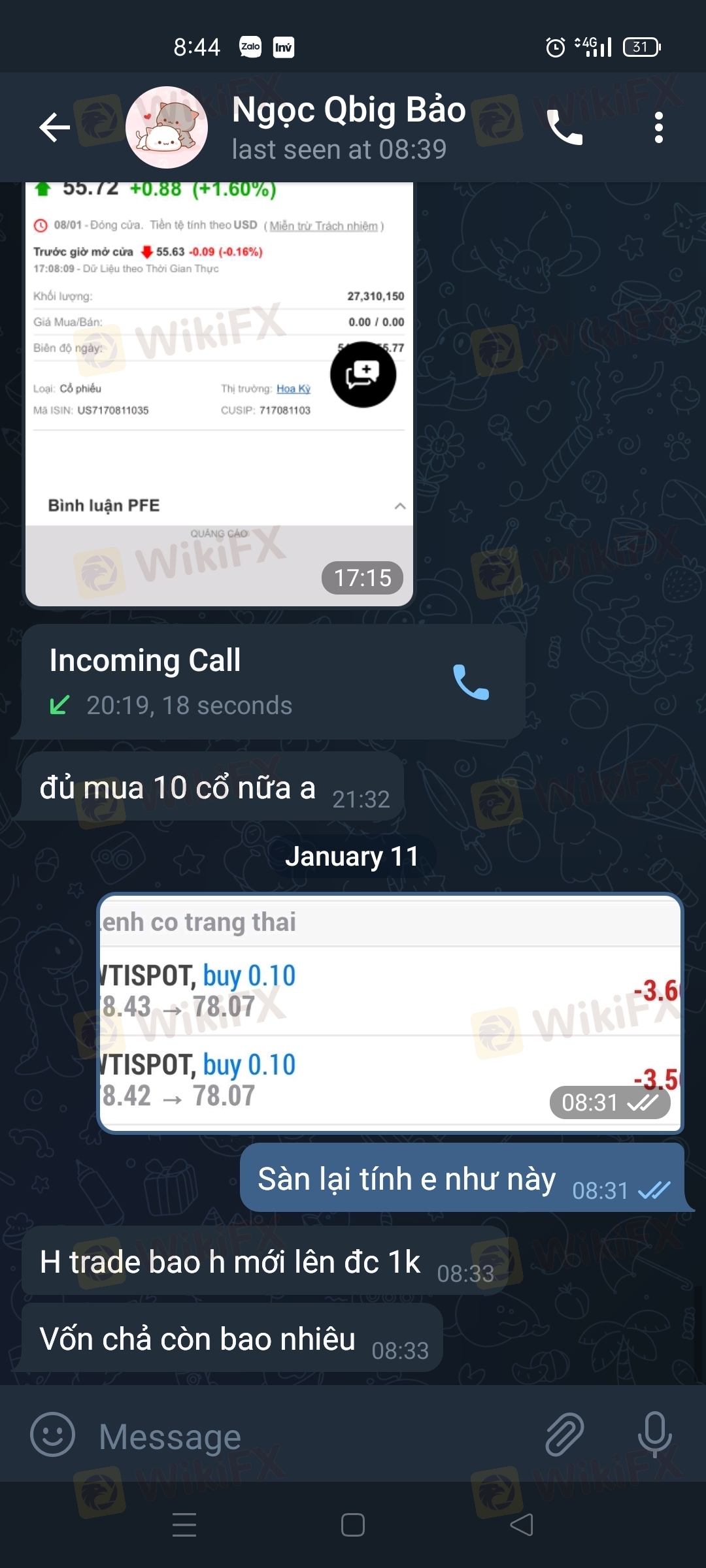Go to the home screen
This screenshot has width=706, height=1568.
pos(353,1525)
